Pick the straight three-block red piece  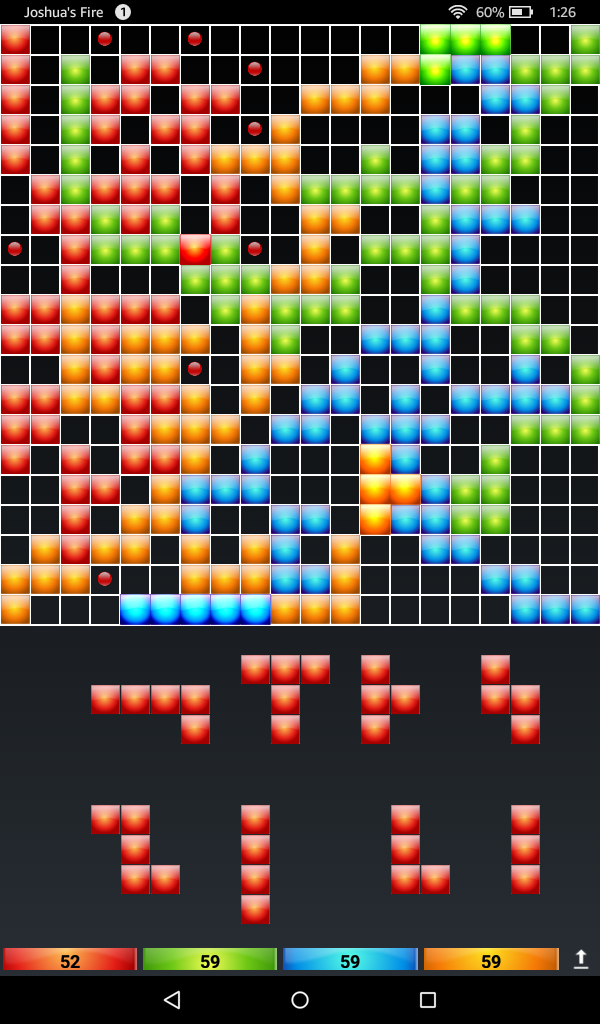(525, 849)
